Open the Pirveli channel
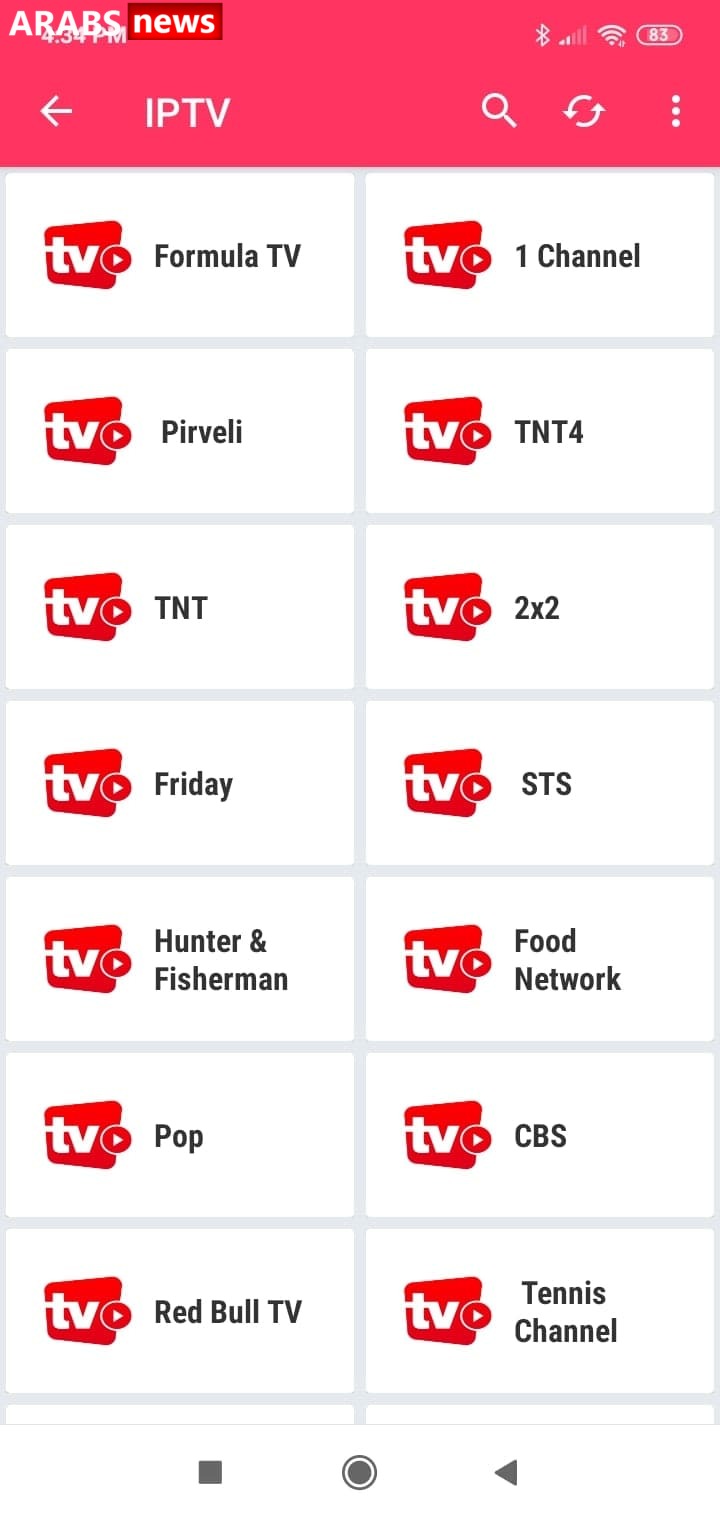This screenshot has height=1520, width=720. [x=180, y=432]
